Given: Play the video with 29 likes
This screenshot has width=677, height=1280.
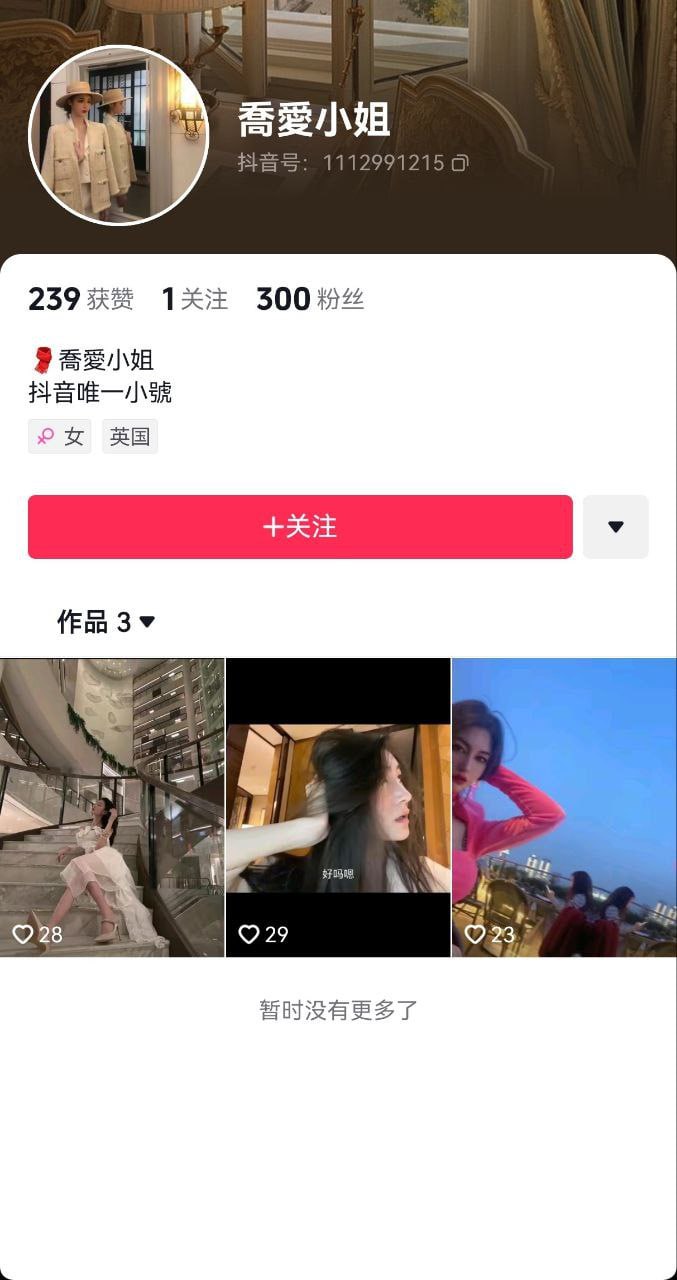Looking at the screenshot, I should pos(338,807).
